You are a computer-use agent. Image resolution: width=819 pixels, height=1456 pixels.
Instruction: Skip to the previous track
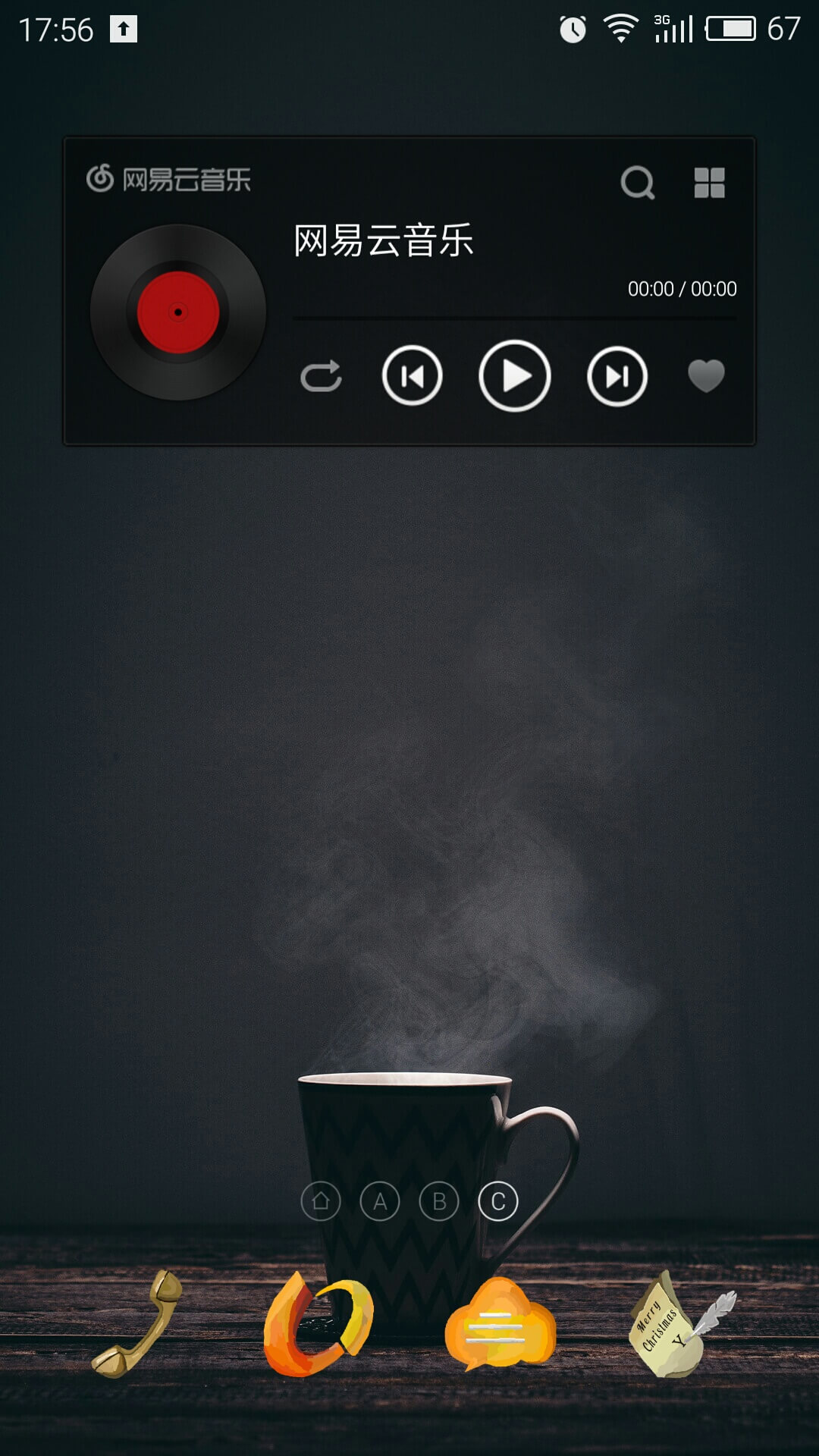pyautogui.click(x=412, y=376)
